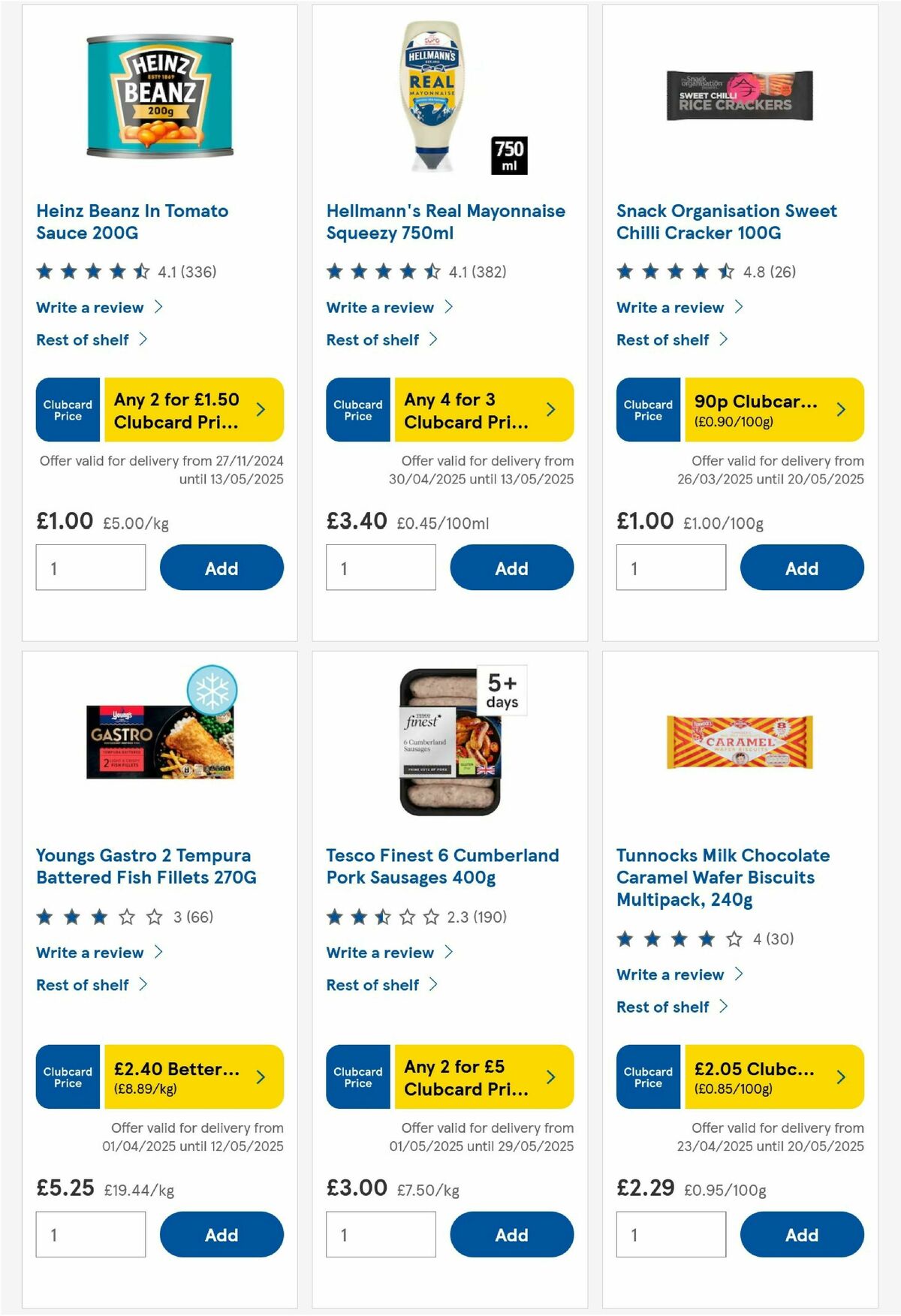901x1316 pixels.
Task: Add Snack Organisation Sweet Chilli Cracker to basket
Action: click(x=801, y=567)
